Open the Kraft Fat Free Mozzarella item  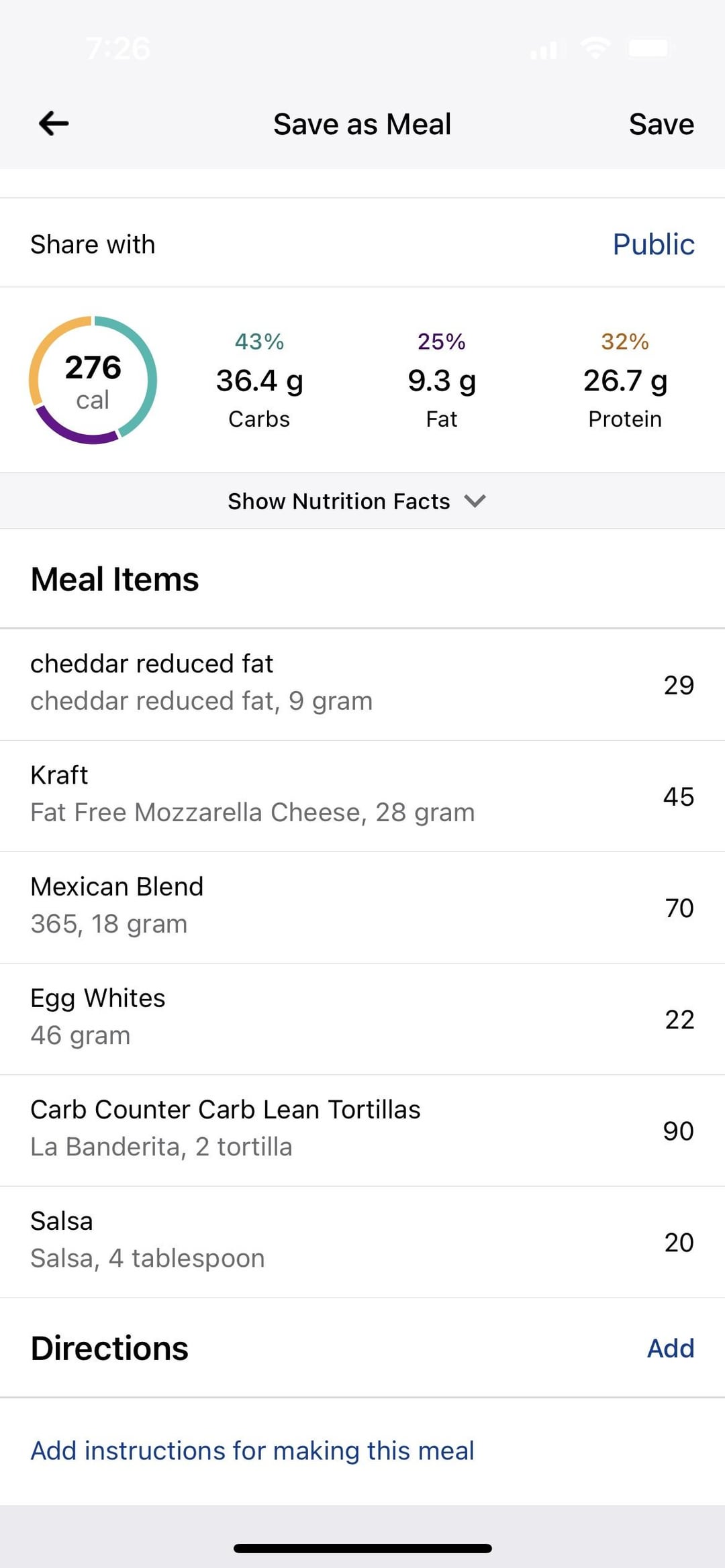[362, 796]
